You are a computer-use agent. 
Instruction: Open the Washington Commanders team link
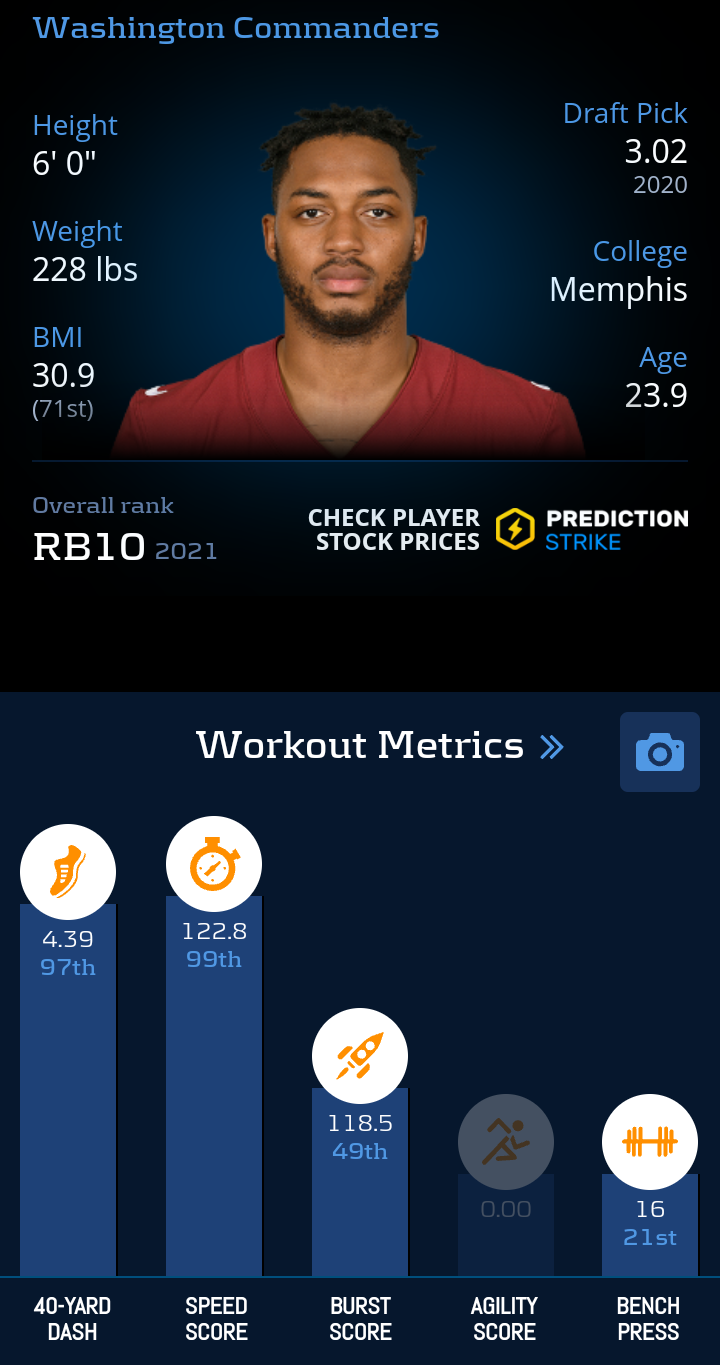point(236,27)
